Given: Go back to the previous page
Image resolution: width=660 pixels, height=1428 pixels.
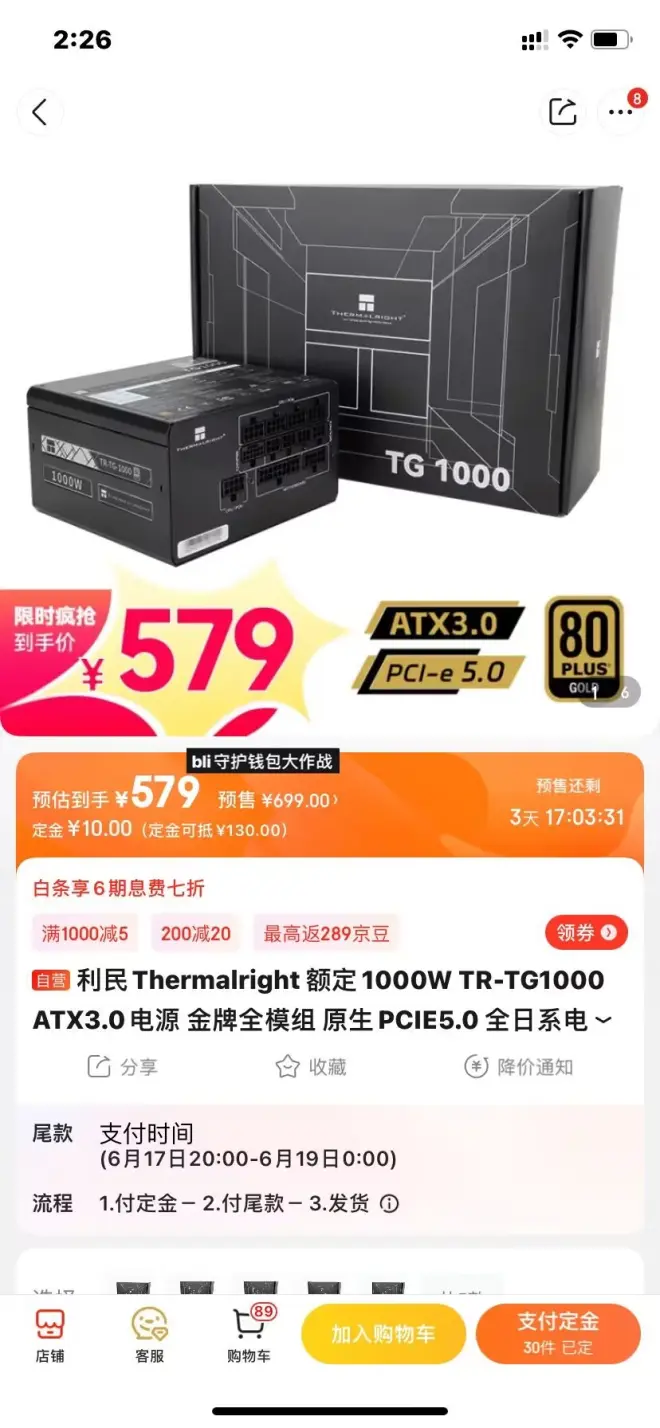Looking at the screenshot, I should pyautogui.click(x=40, y=112).
